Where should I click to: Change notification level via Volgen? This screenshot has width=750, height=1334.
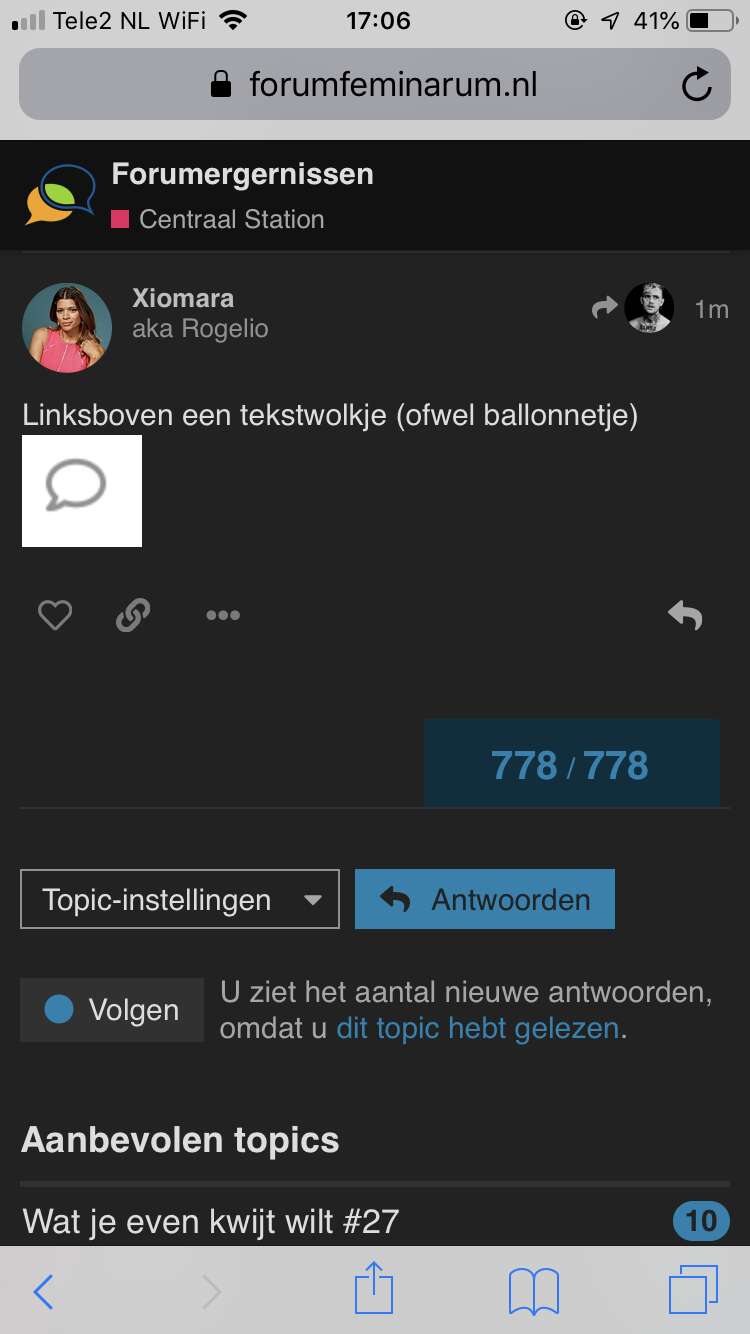pyautogui.click(x=112, y=1010)
